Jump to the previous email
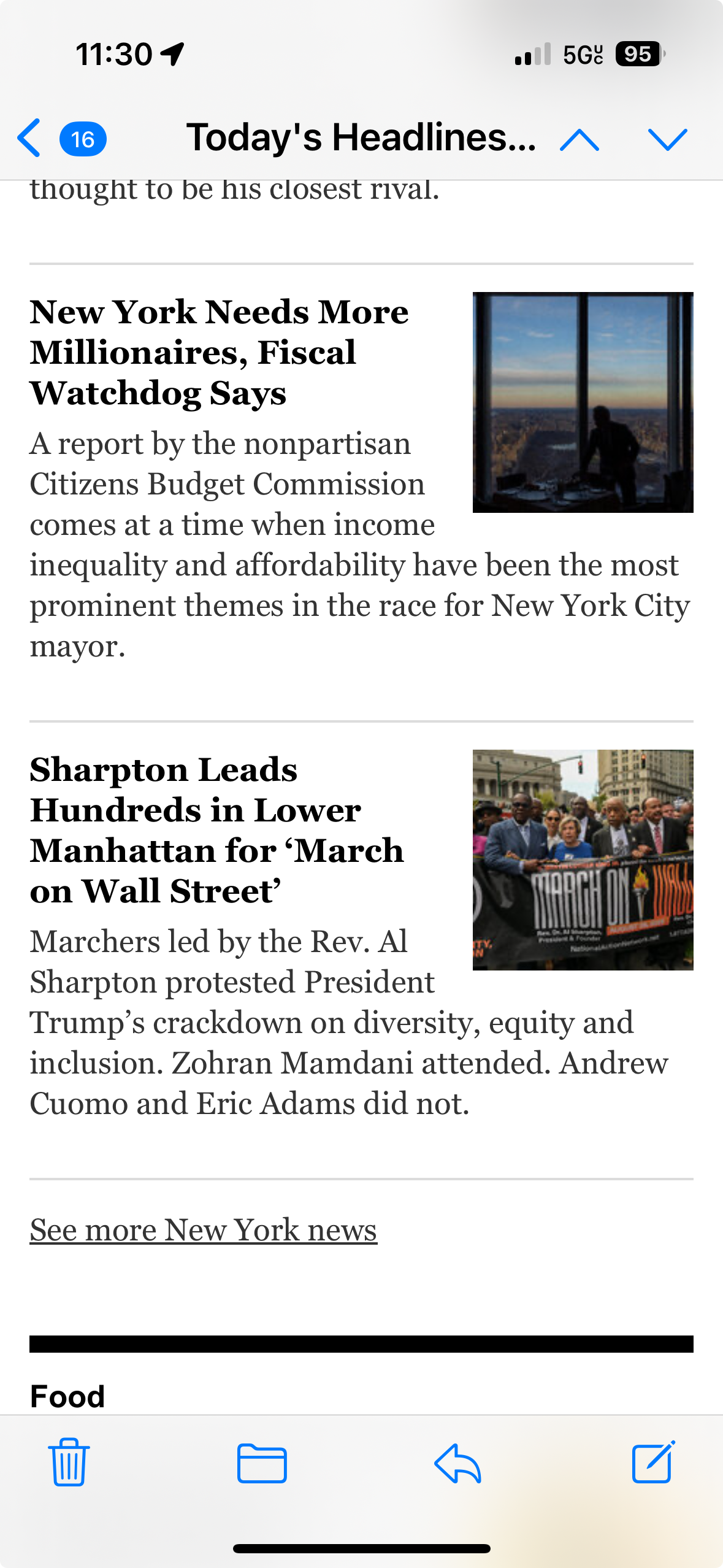The height and width of the screenshot is (1568, 723). coord(580,139)
